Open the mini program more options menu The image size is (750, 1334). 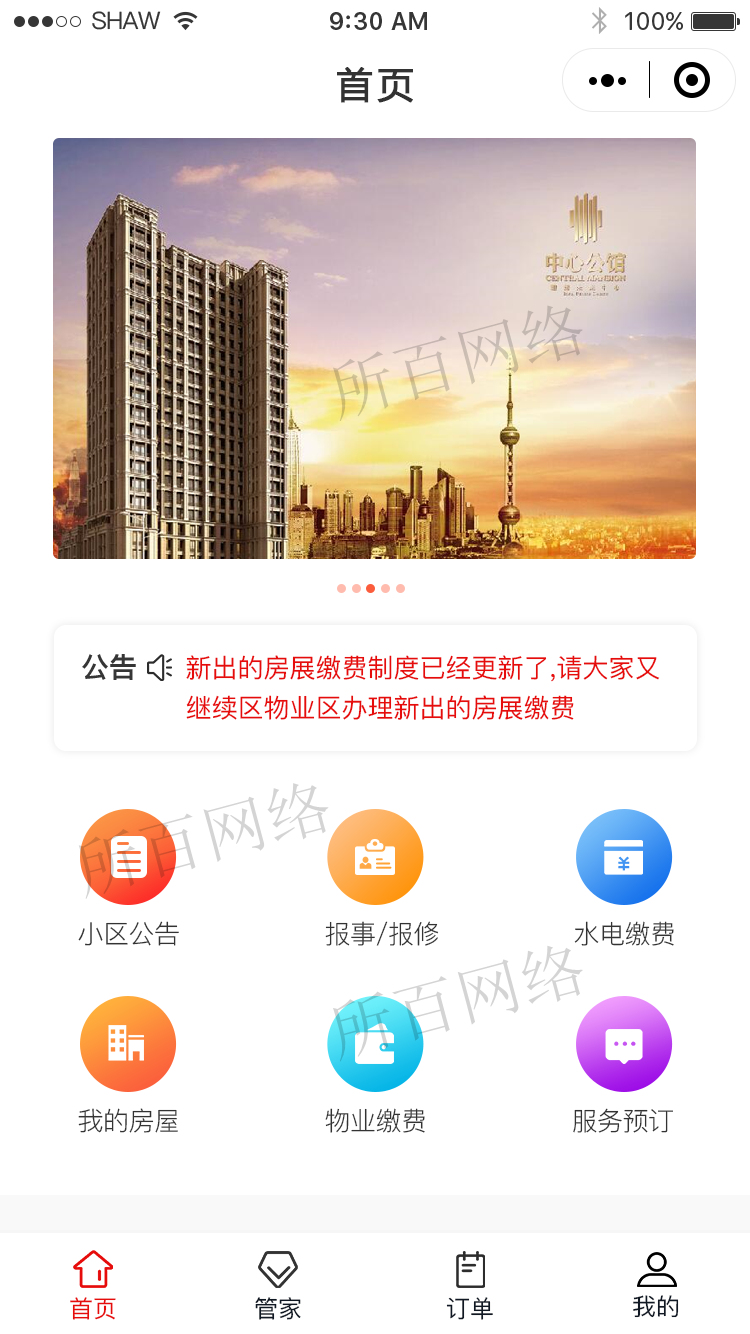pyautogui.click(x=607, y=81)
